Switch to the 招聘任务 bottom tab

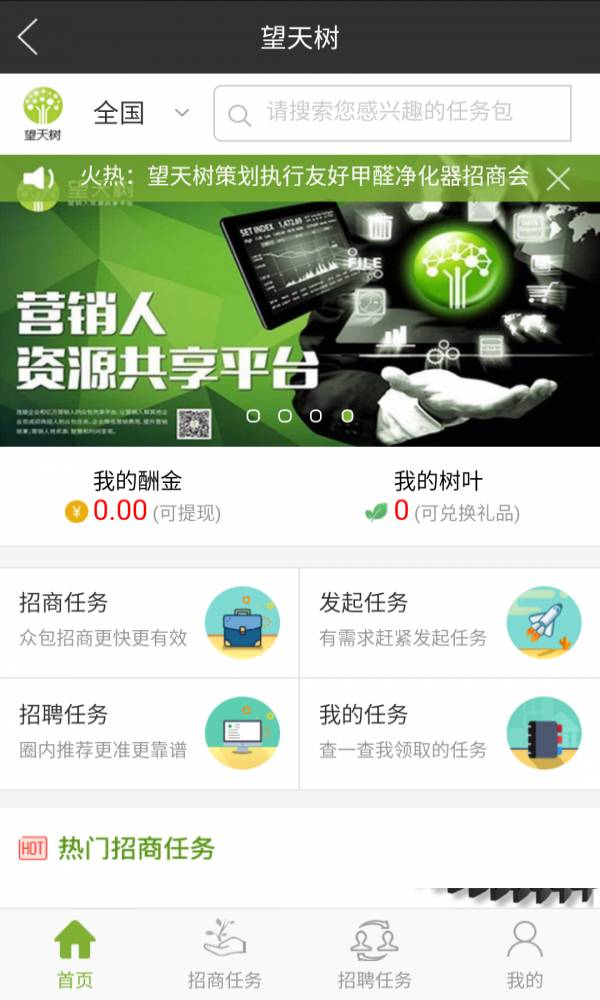[x=375, y=955]
